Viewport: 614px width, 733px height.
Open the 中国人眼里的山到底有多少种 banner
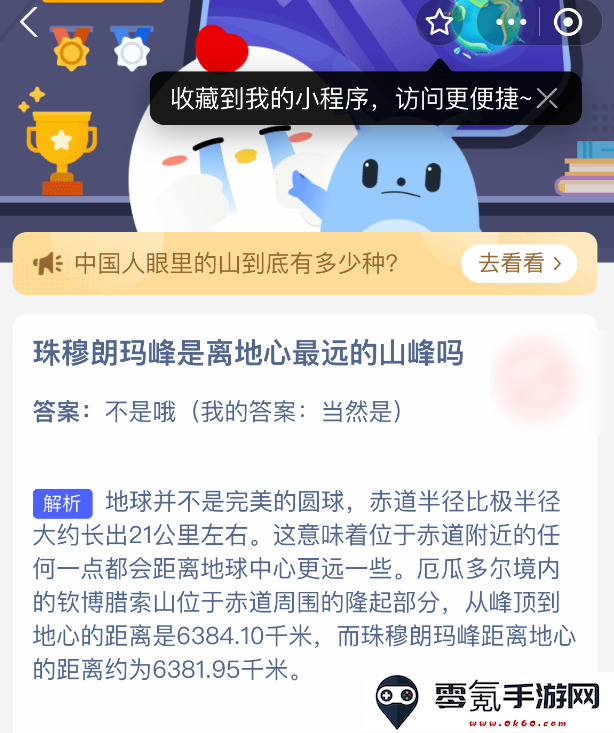235,264
